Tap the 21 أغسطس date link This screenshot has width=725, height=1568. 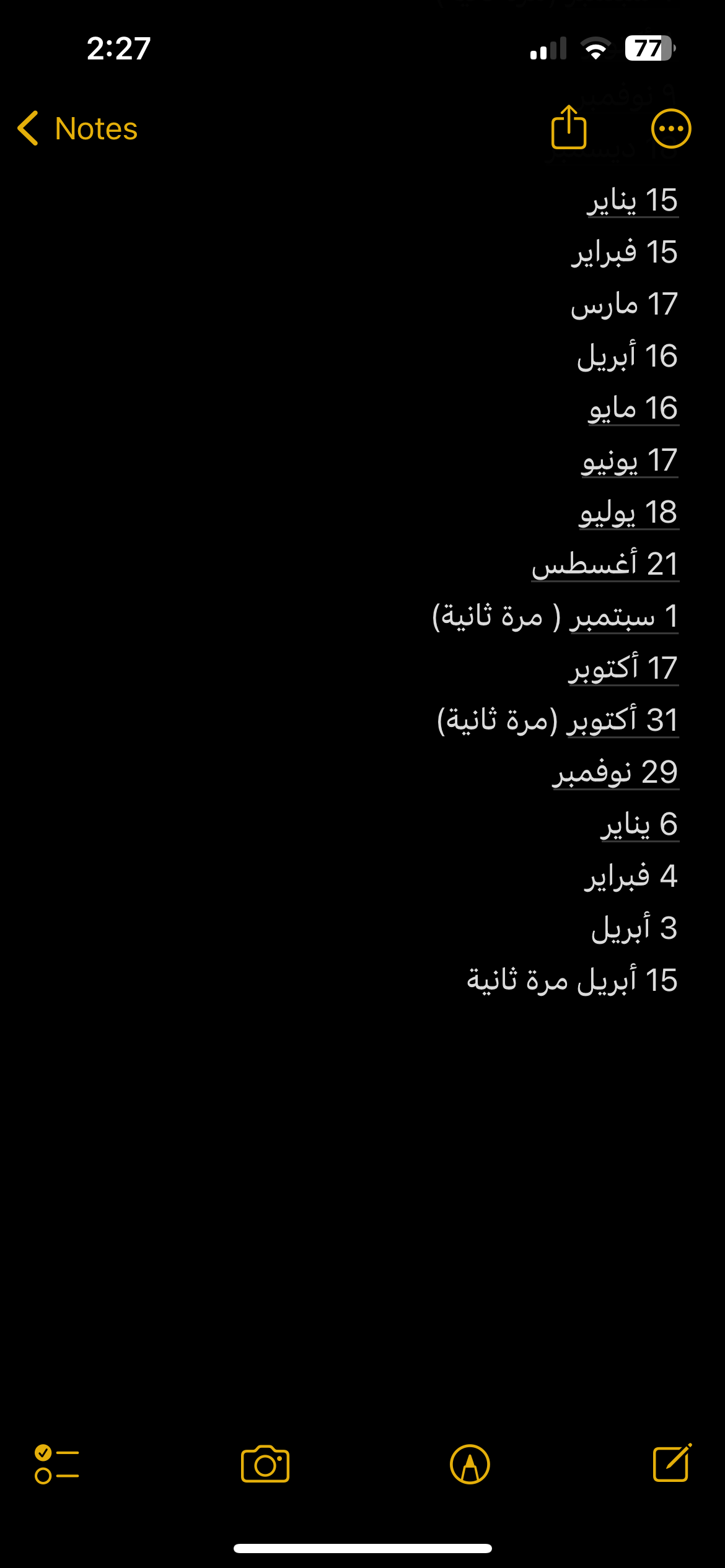pos(605,565)
